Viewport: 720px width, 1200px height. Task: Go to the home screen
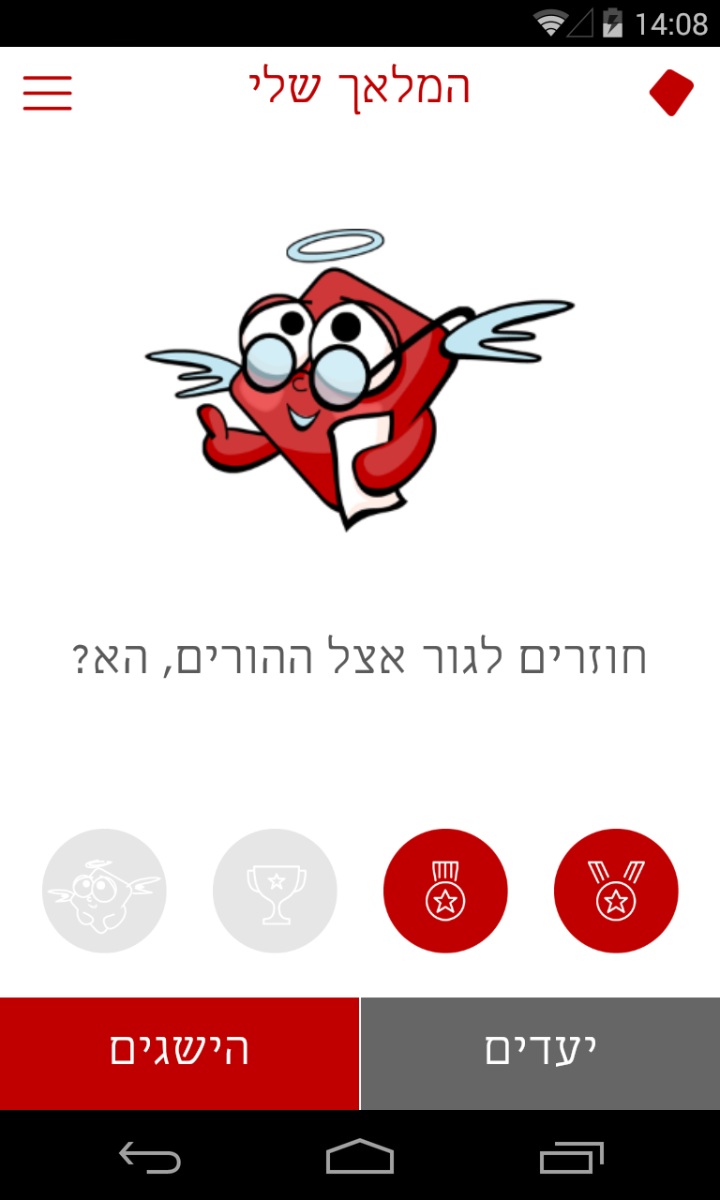tap(360, 1157)
